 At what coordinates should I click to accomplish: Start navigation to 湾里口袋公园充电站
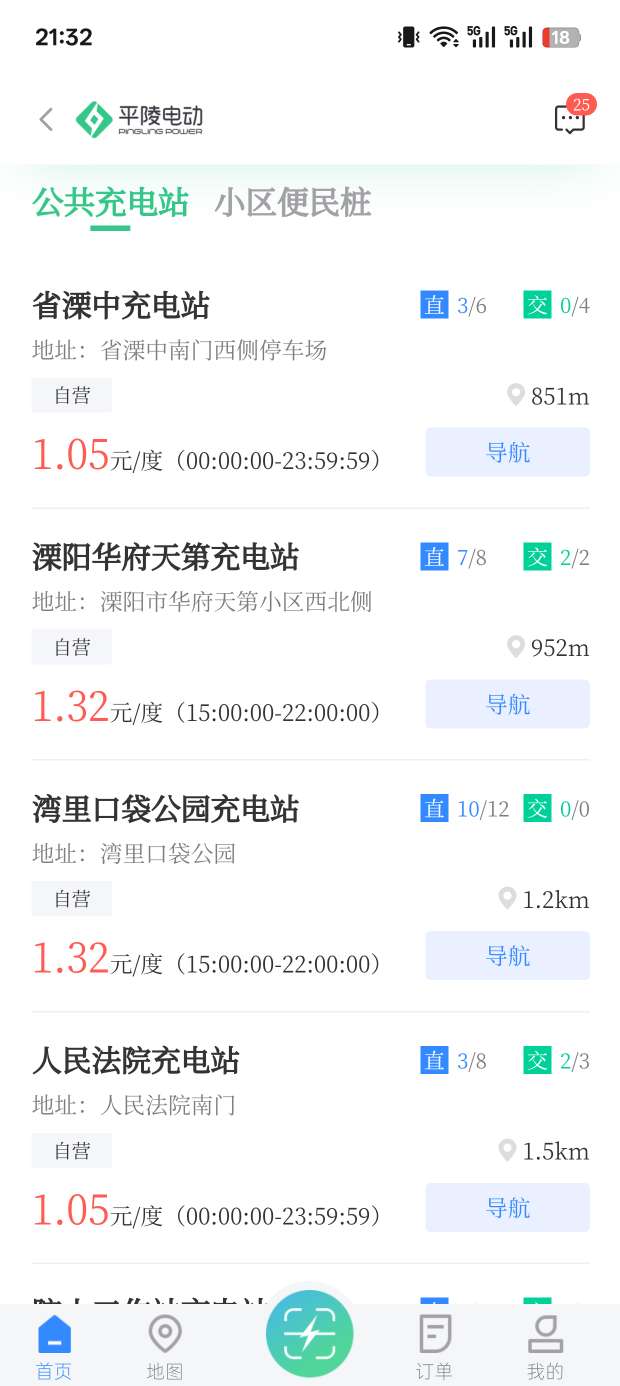click(x=507, y=956)
